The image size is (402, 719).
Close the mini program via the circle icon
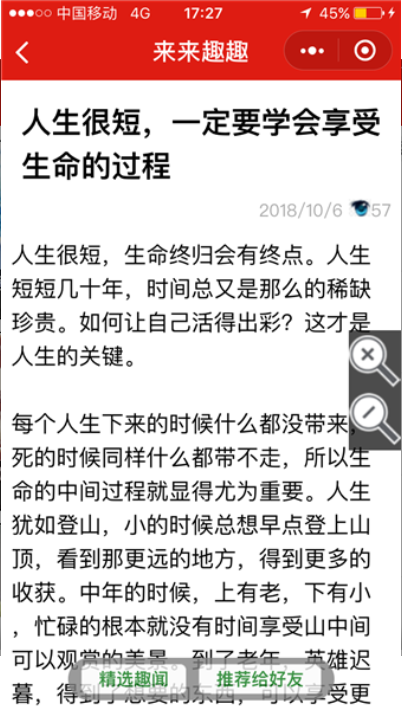365,51
